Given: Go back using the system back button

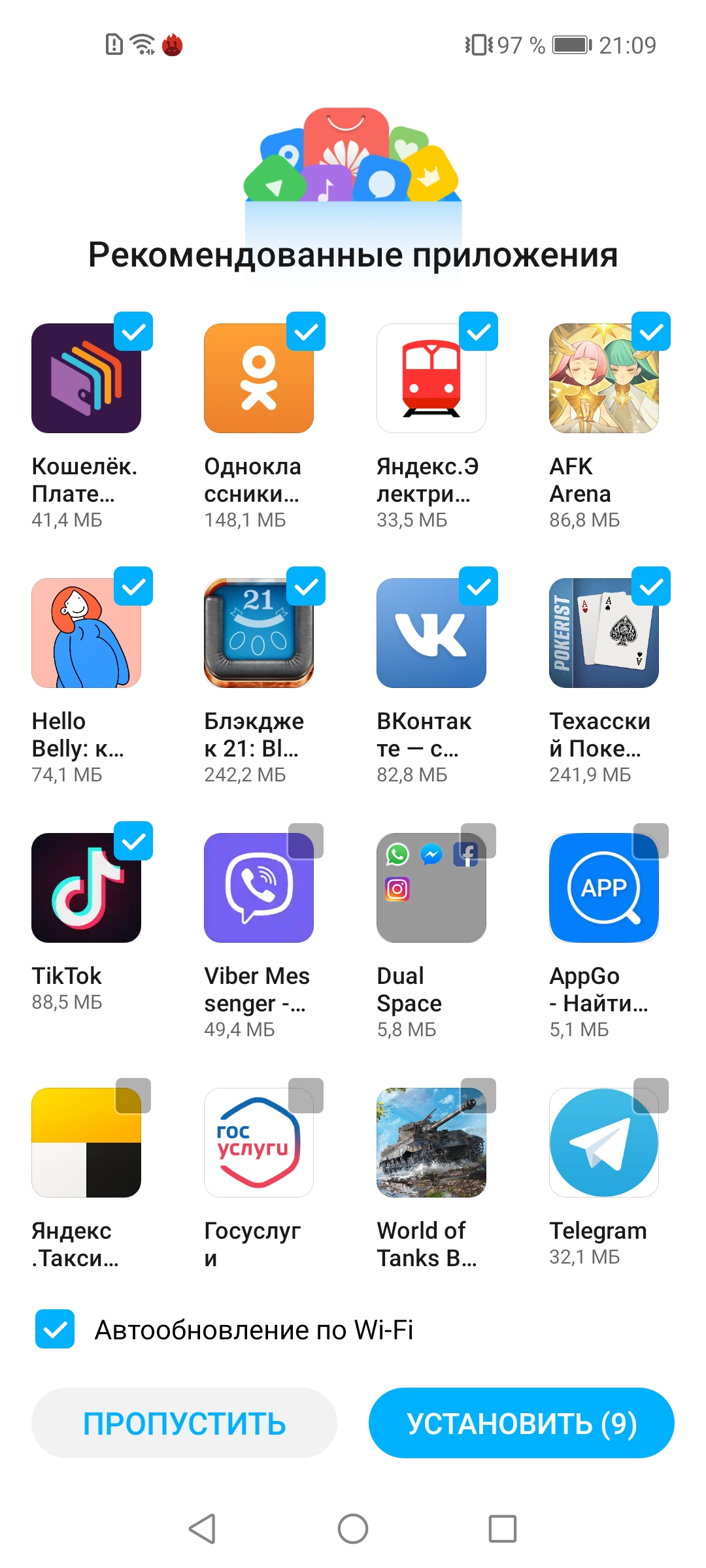Looking at the screenshot, I should [x=202, y=1529].
